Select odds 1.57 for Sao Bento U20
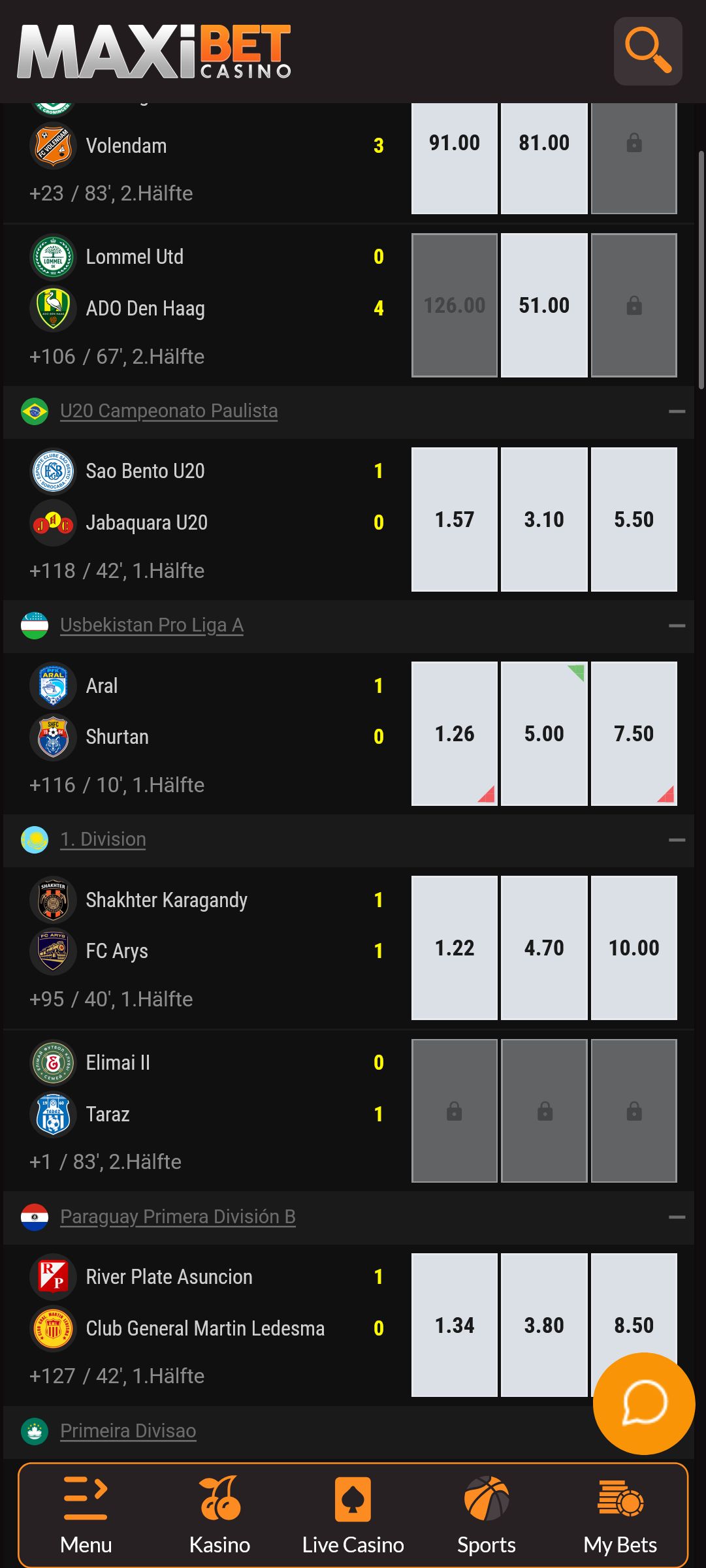Screen dimensions: 706x1568 (x=455, y=519)
